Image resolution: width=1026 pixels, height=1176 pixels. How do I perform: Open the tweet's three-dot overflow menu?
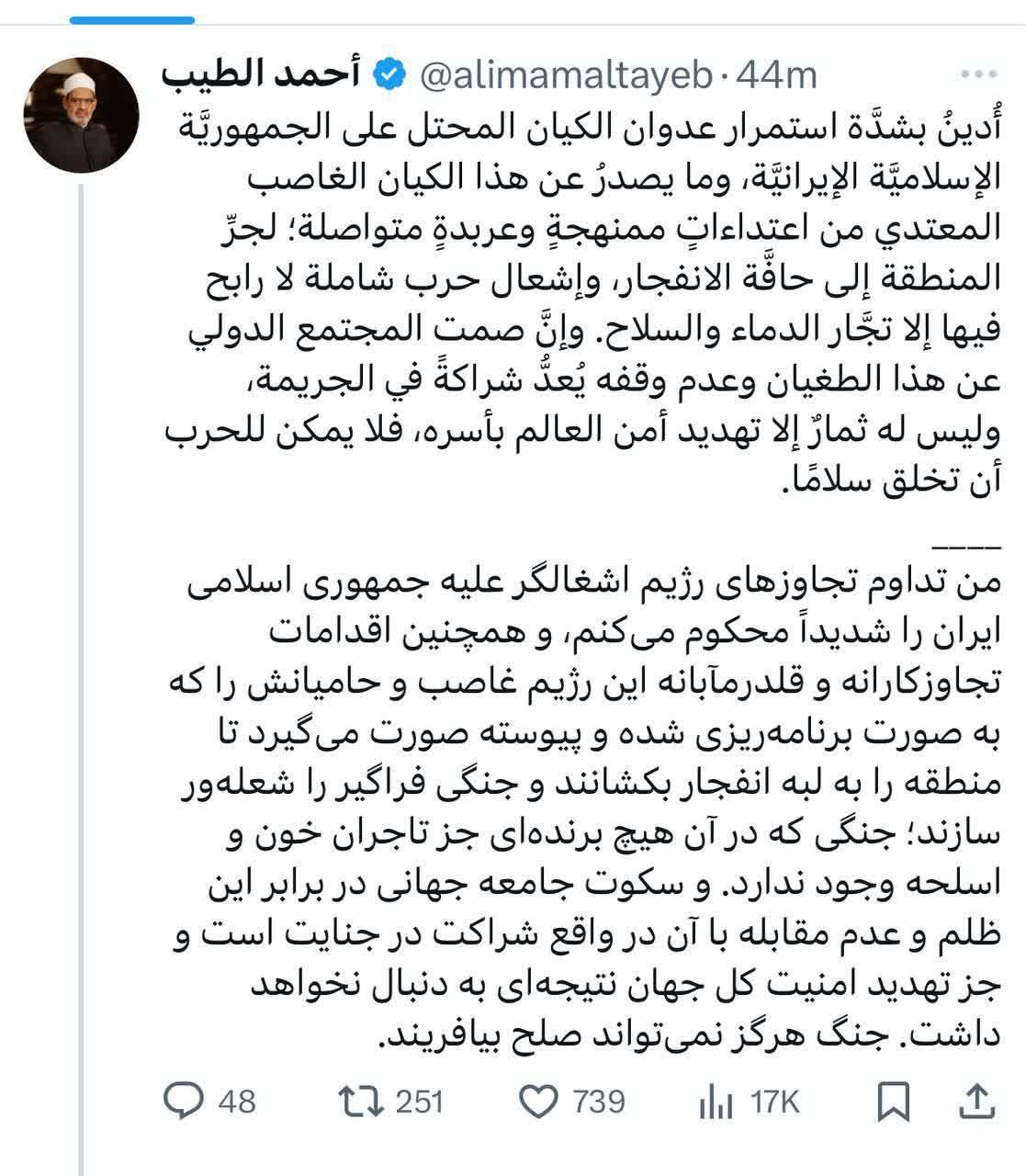tap(978, 75)
